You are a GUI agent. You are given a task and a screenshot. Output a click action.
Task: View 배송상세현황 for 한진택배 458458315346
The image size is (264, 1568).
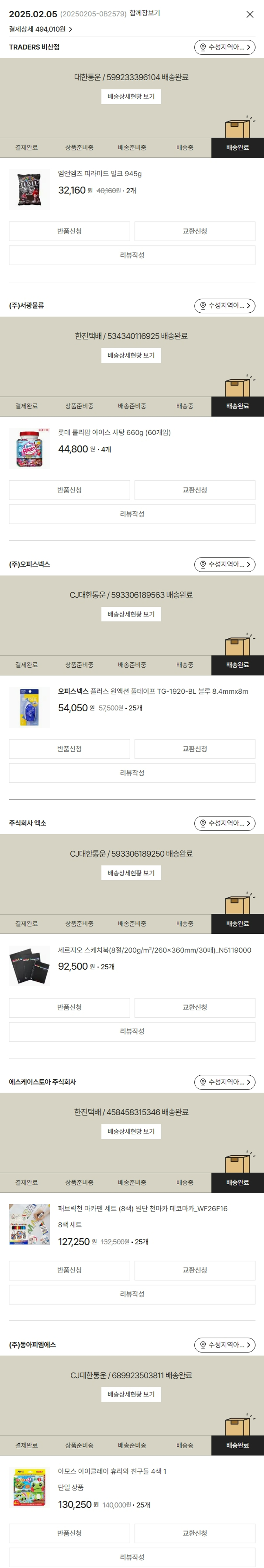coord(131,1132)
